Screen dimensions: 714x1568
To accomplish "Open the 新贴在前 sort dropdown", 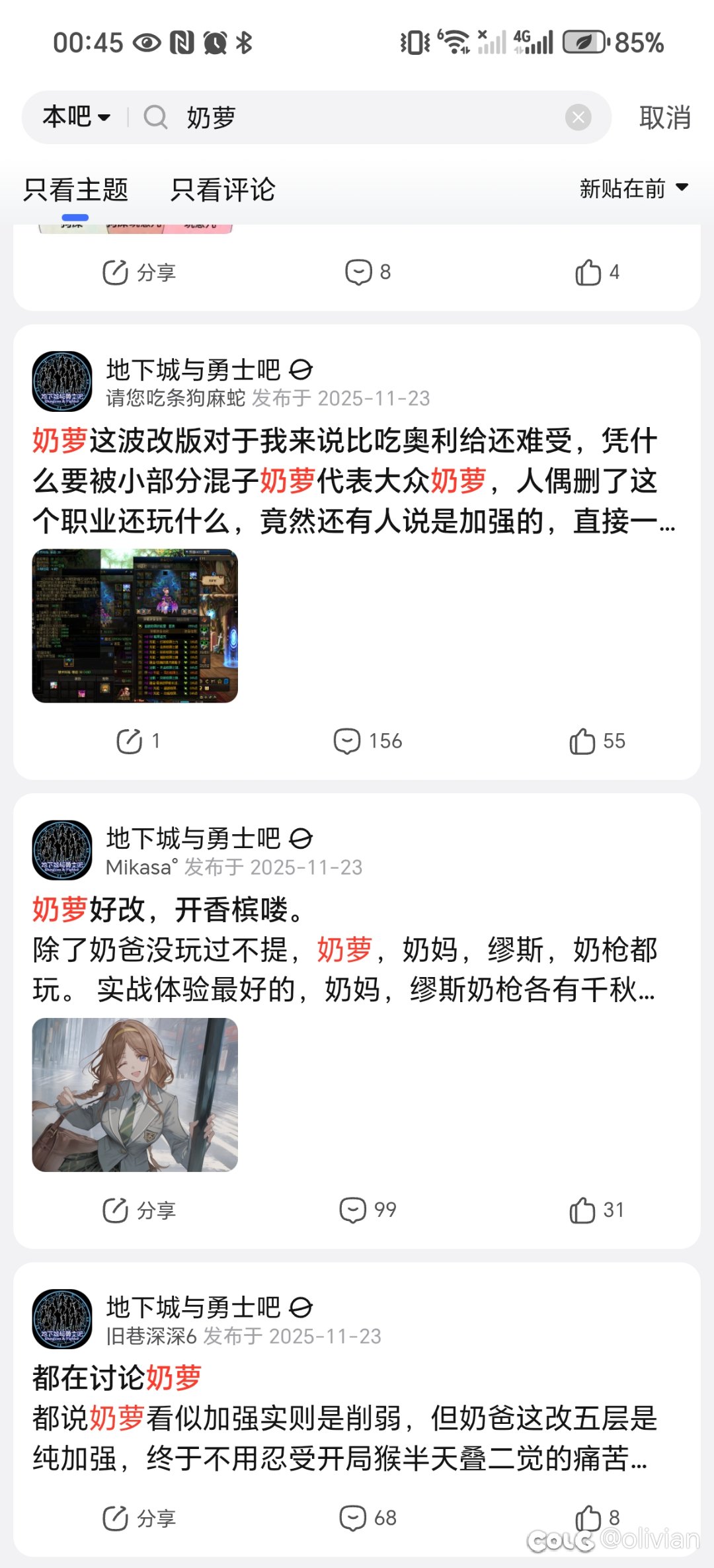I will tap(633, 189).
